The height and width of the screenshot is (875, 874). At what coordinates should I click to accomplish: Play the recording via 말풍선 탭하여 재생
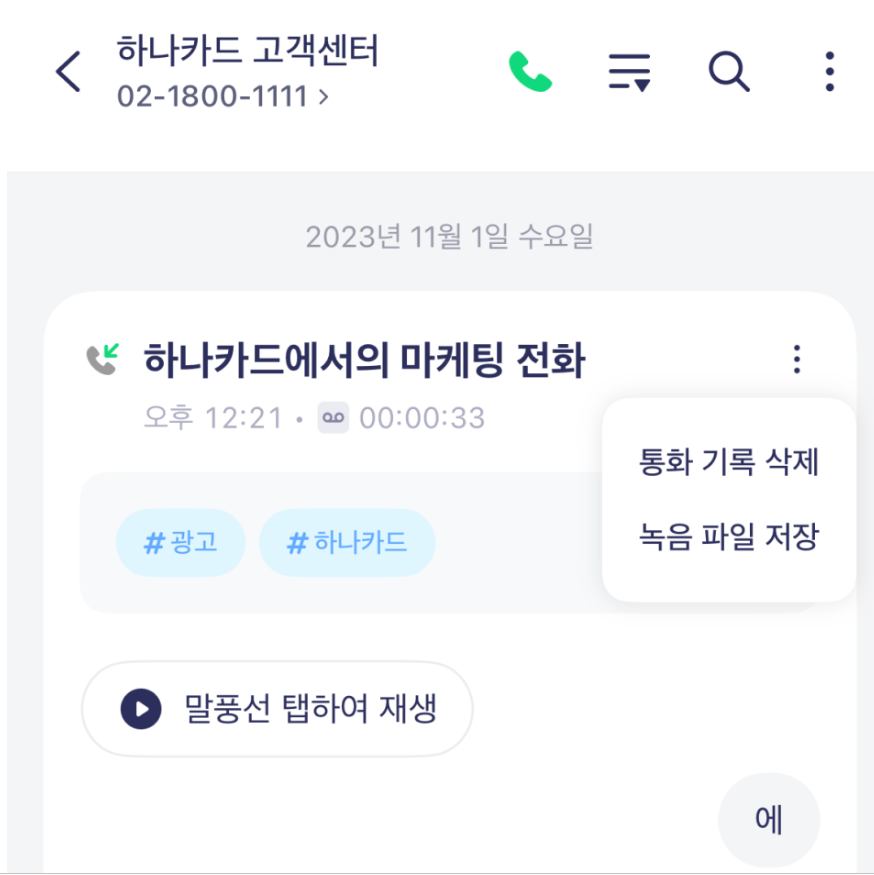tap(277, 708)
